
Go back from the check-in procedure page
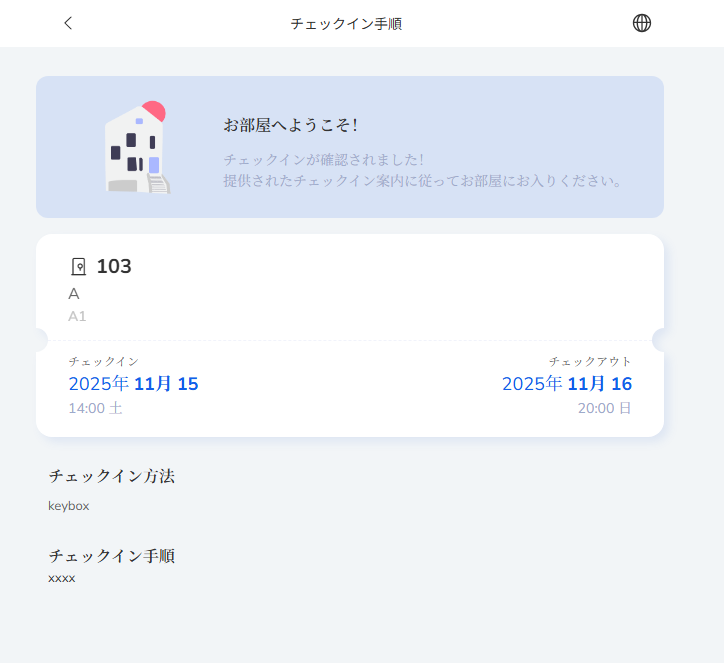click(x=68, y=23)
